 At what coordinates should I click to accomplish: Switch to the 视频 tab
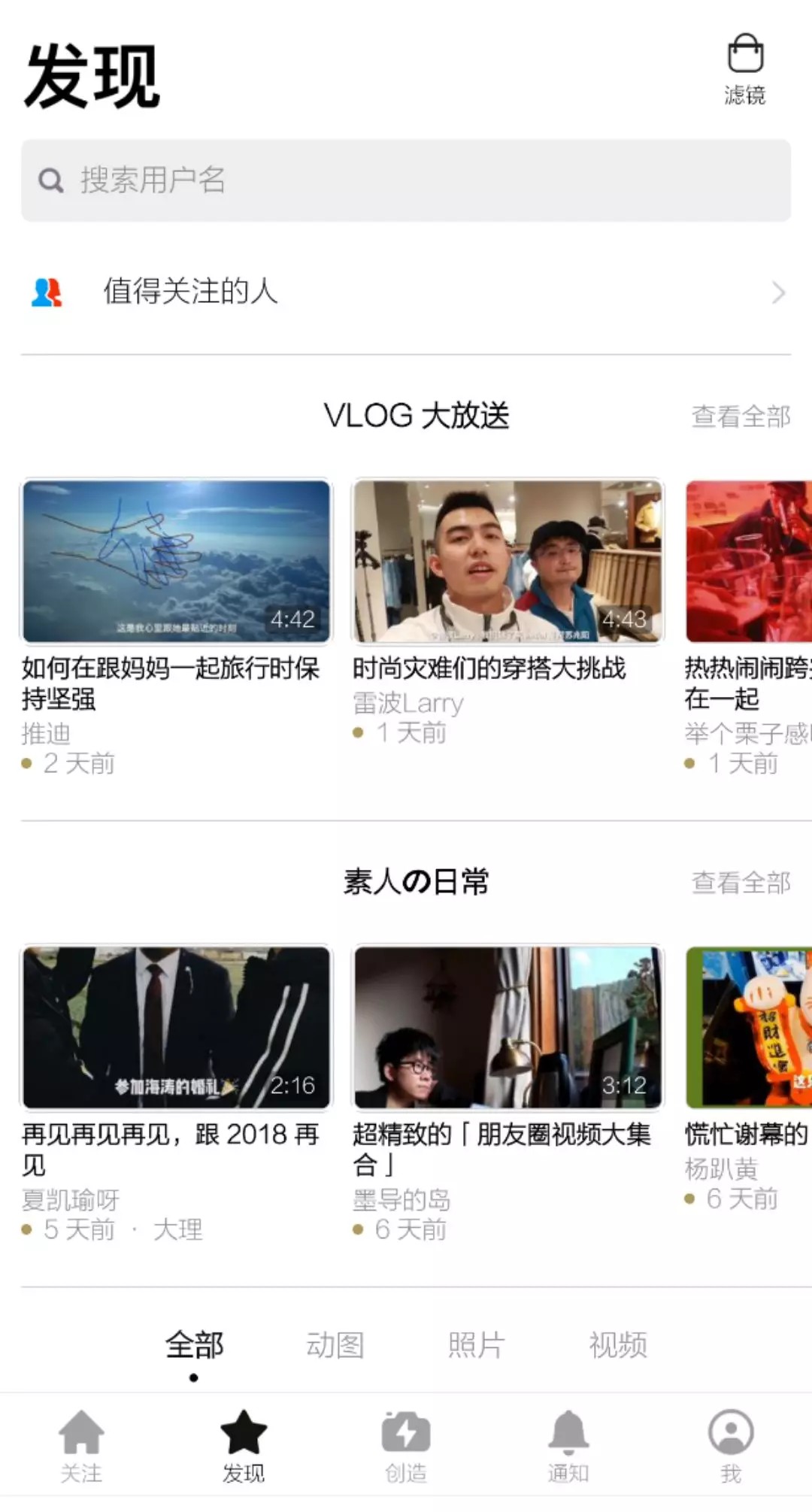(618, 1346)
